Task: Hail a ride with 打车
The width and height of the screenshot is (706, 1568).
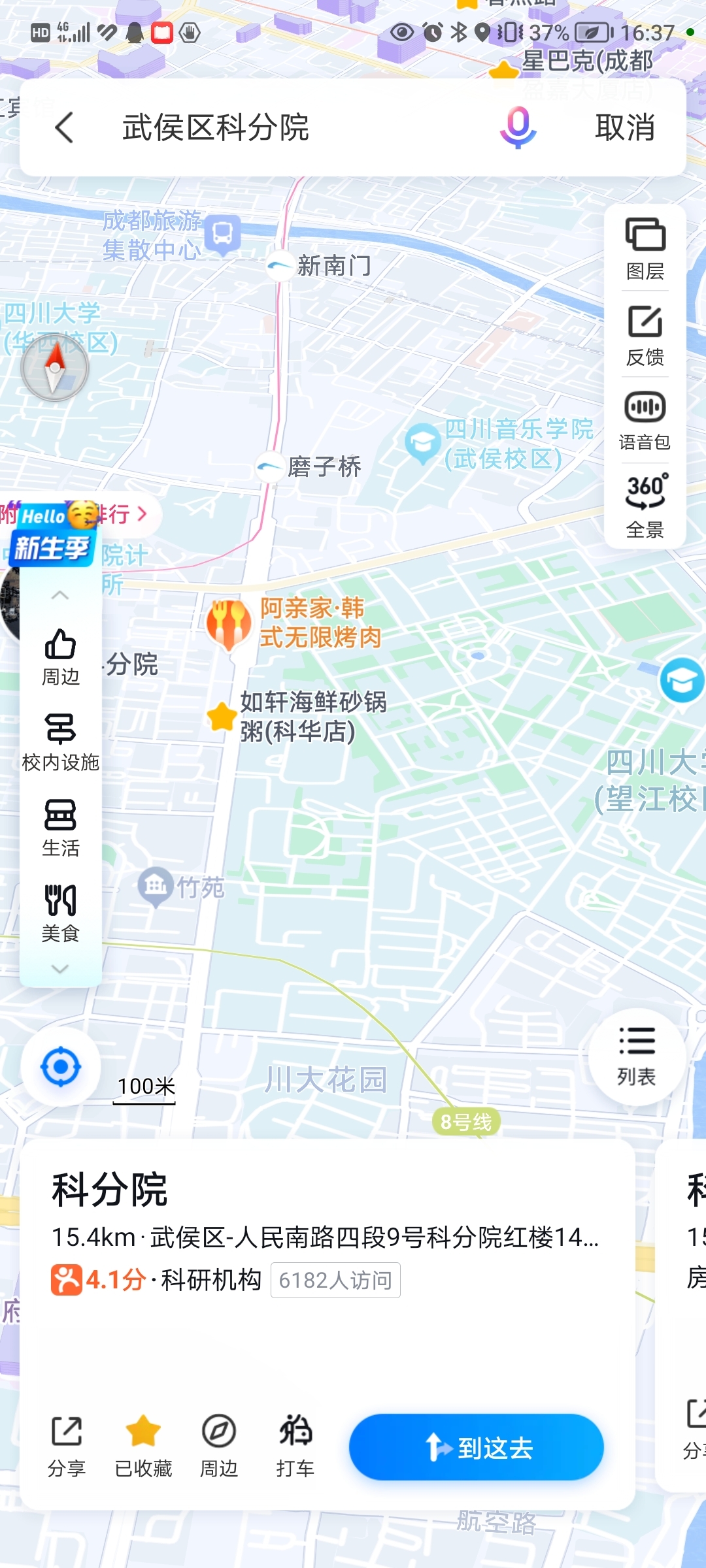Action: pos(295,1446)
